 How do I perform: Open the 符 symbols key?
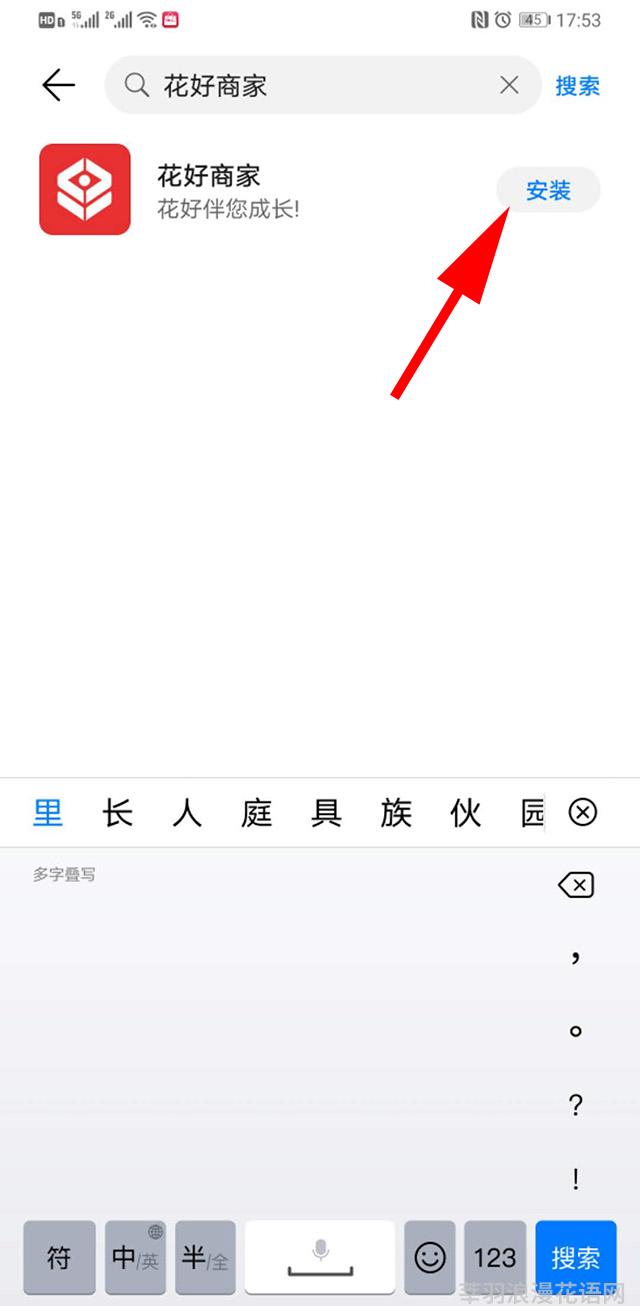click(59, 1258)
